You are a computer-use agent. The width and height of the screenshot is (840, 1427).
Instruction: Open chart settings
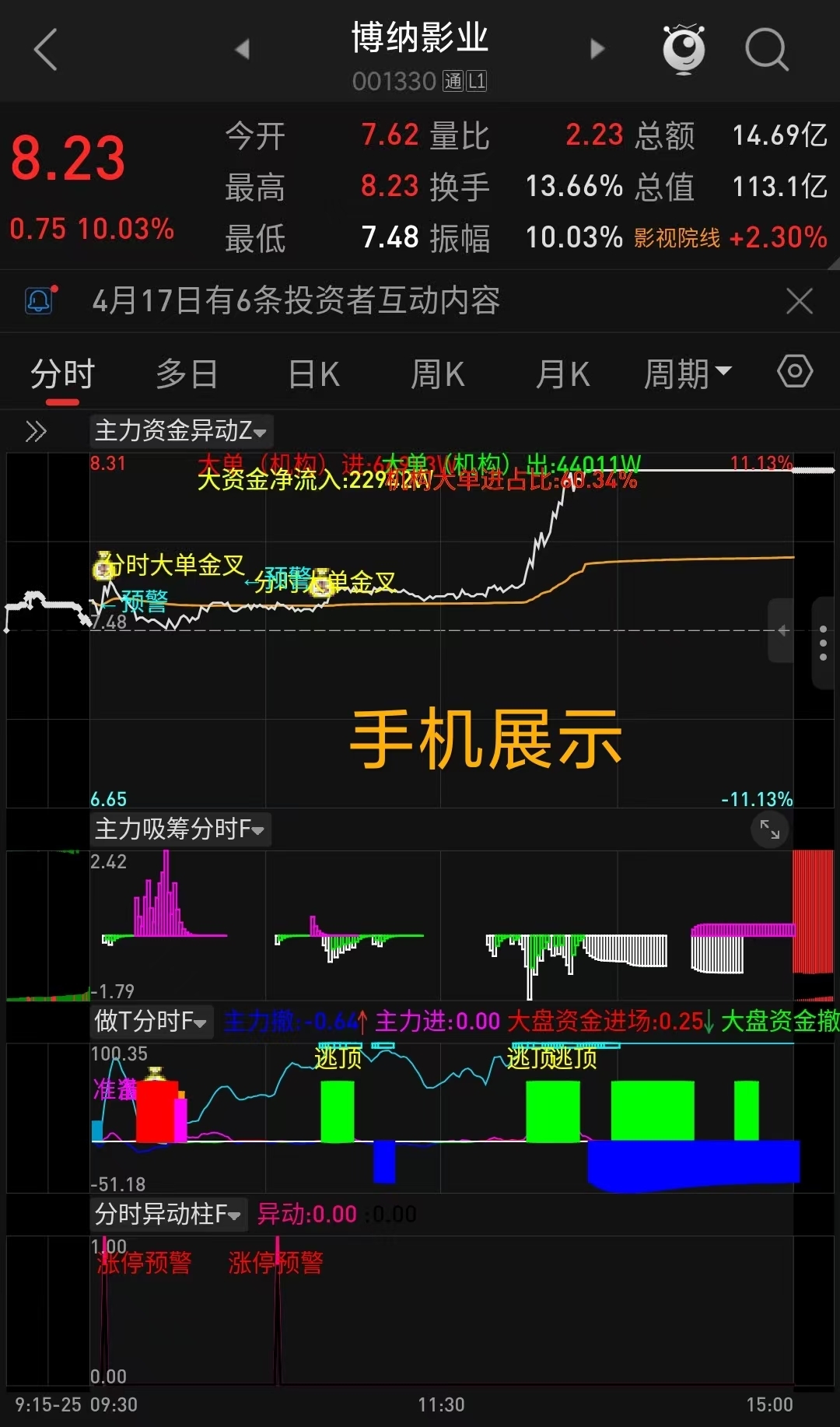[x=795, y=371]
